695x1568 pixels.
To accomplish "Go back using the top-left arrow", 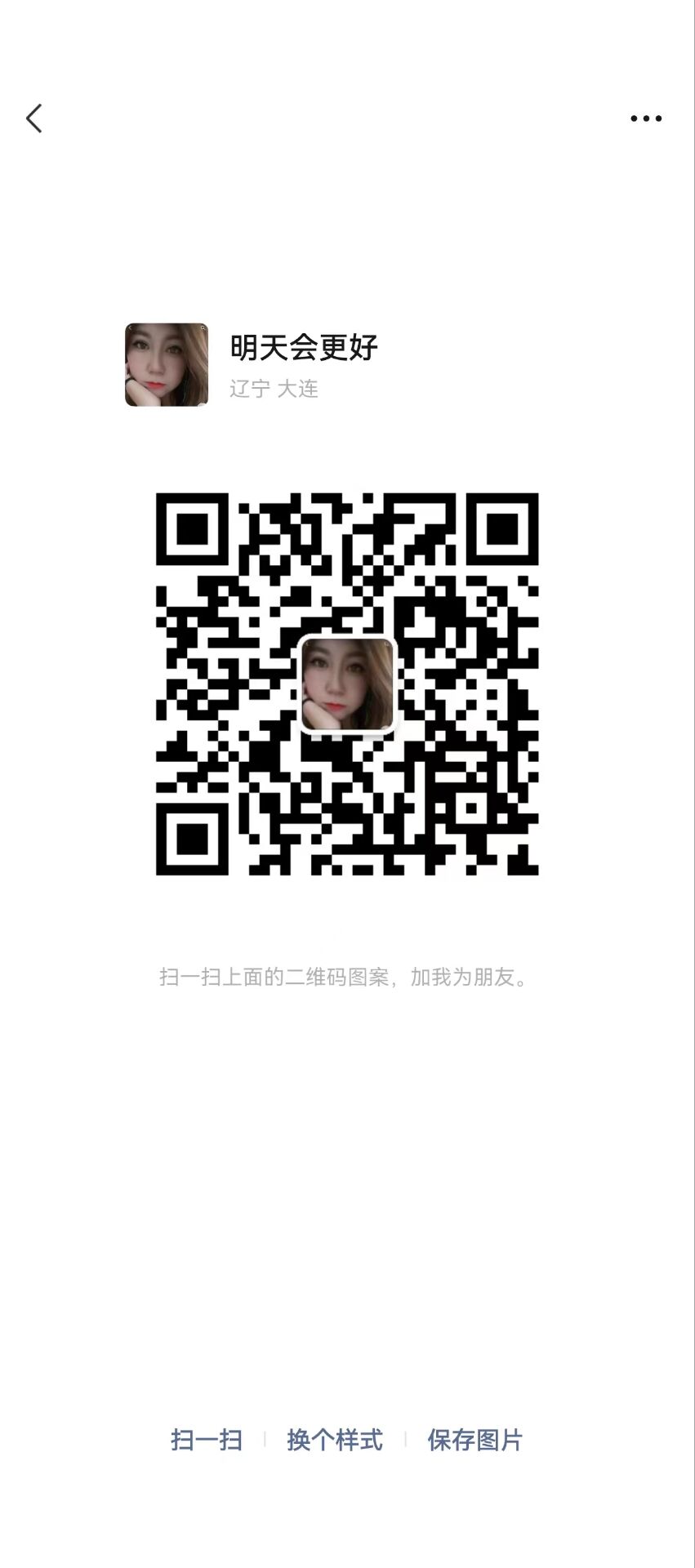I will click(x=33, y=118).
